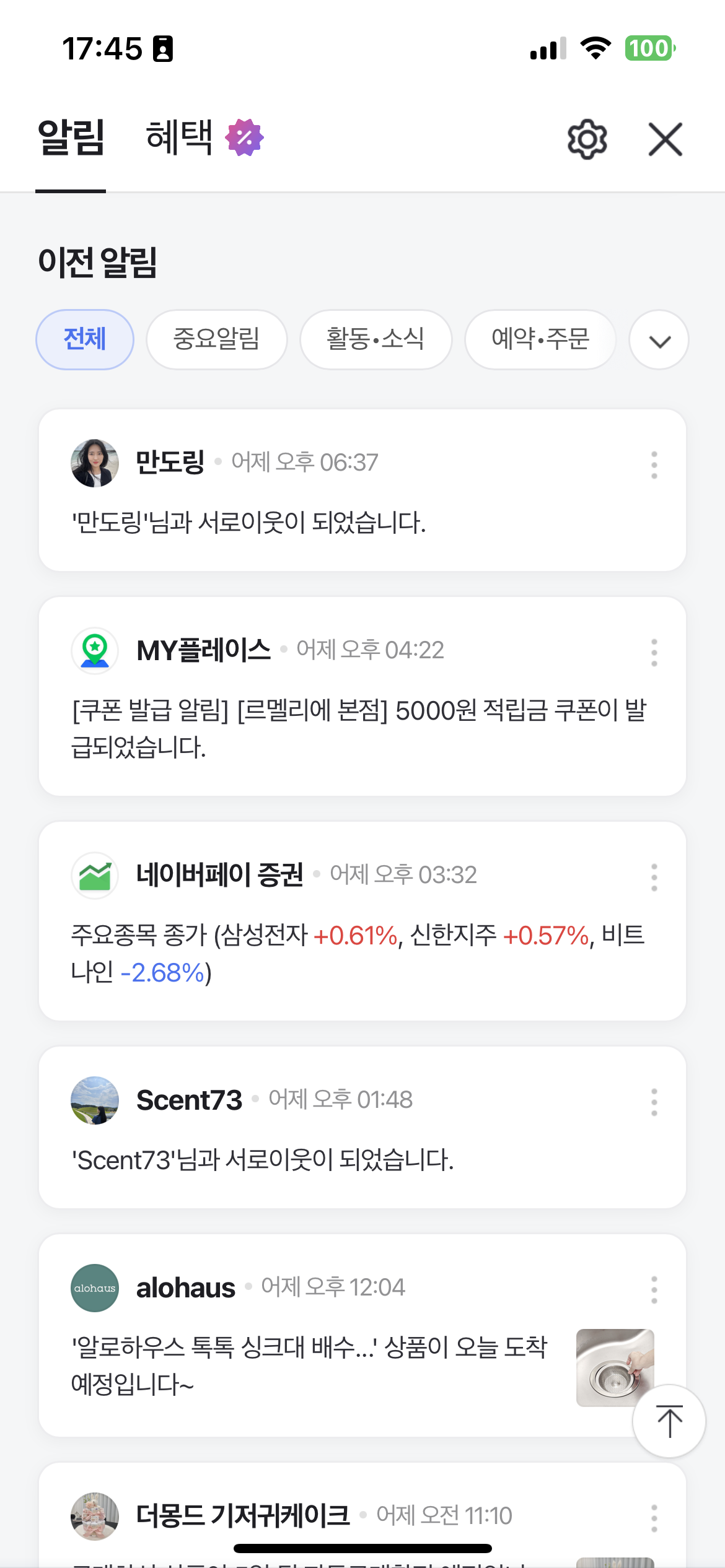Open notification settings gear
Image resolution: width=725 pixels, height=1568 pixels.
[x=587, y=139]
